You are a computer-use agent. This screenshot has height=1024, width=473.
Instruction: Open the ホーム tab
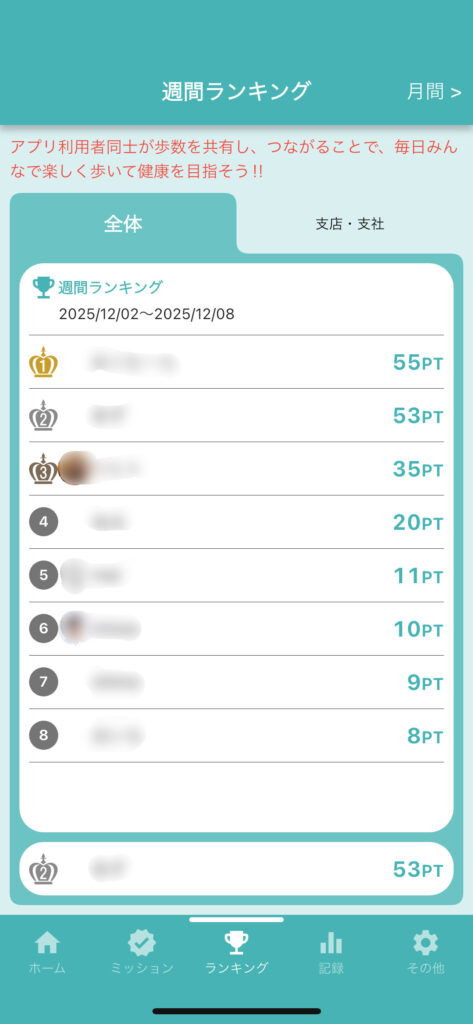coord(47,953)
